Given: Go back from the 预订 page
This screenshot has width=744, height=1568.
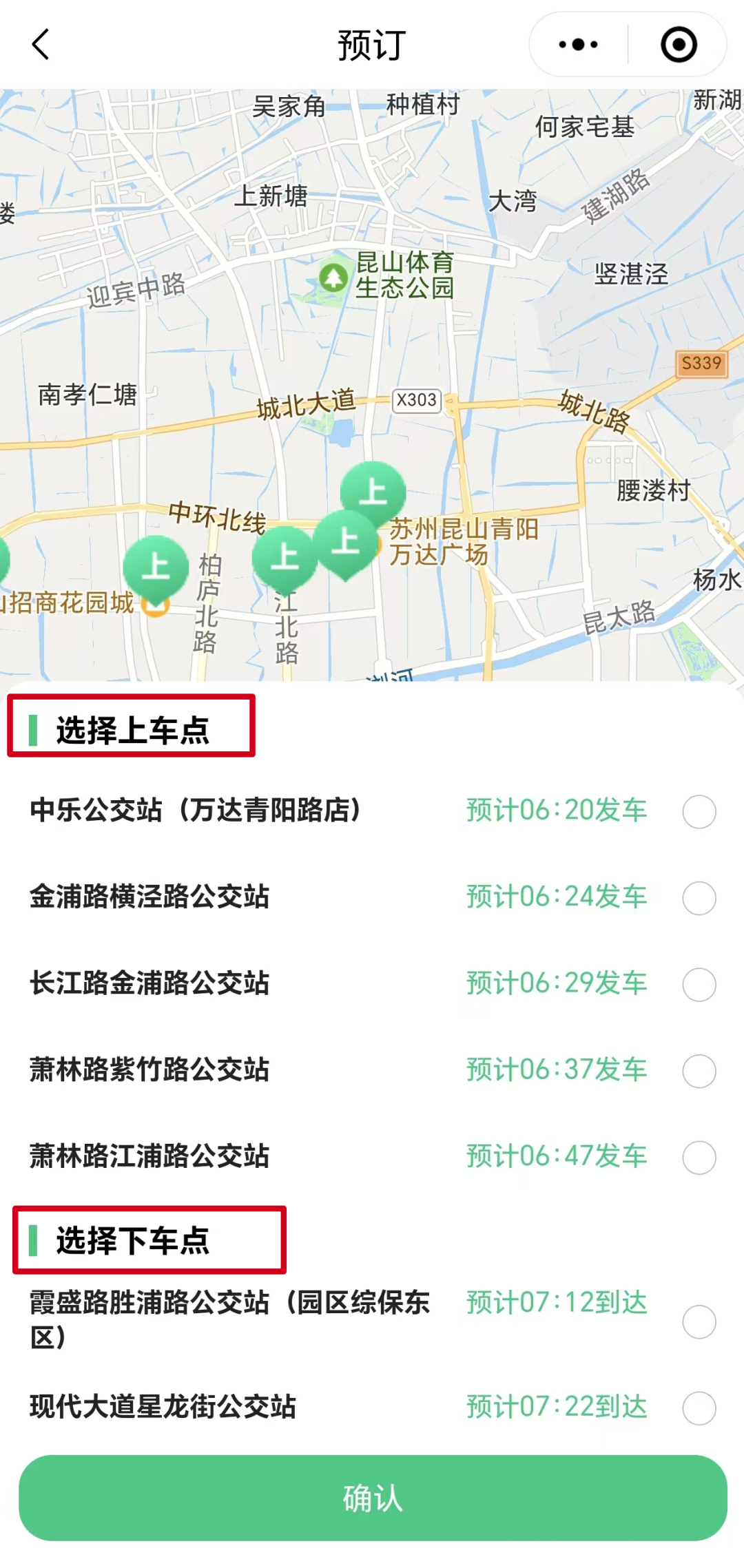Looking at the screenshot, I should coord(41,45).
